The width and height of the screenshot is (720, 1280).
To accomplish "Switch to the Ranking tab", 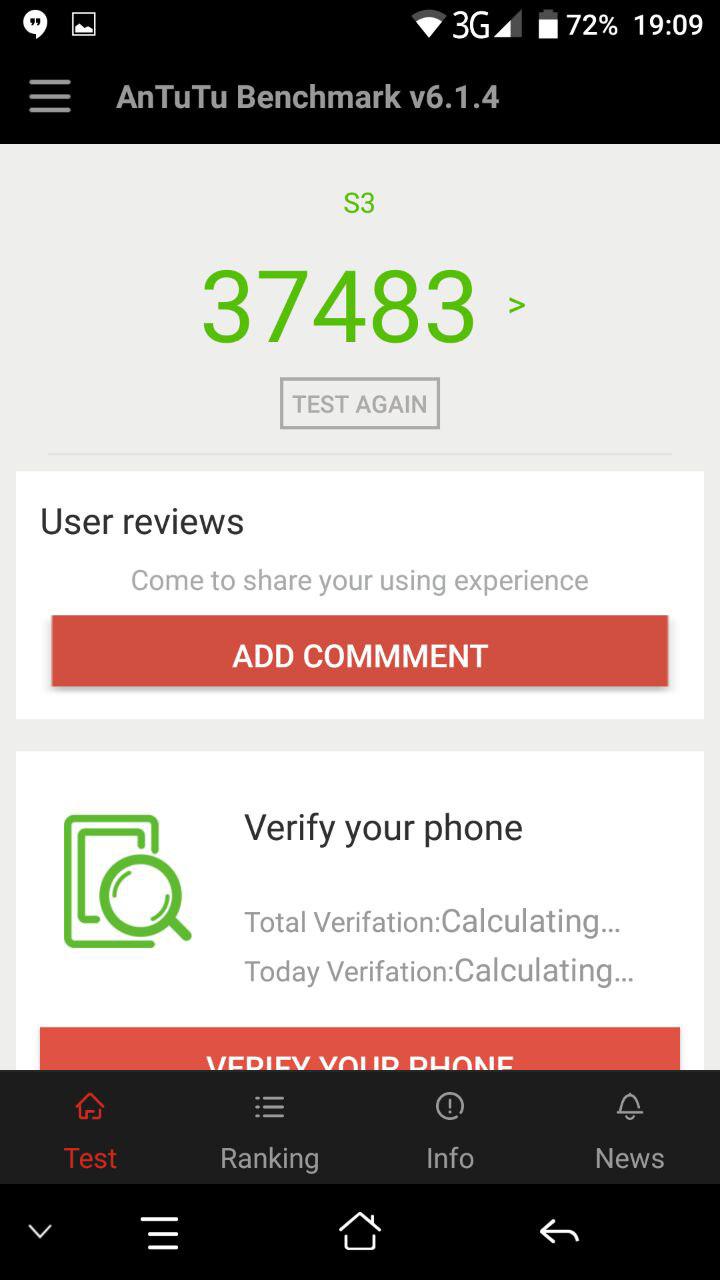I will tap(269, 1130).
